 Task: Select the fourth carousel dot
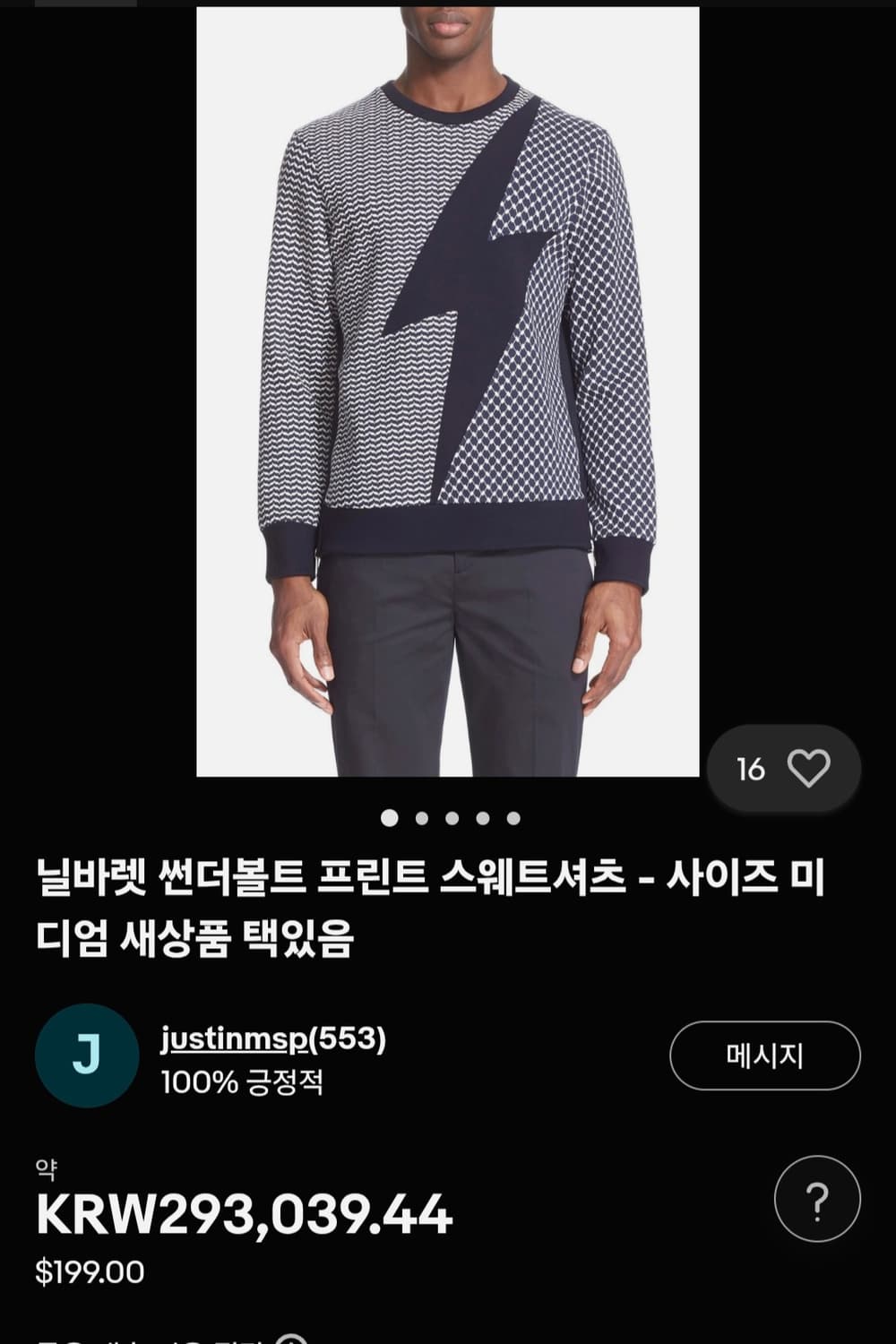point(483,816)
